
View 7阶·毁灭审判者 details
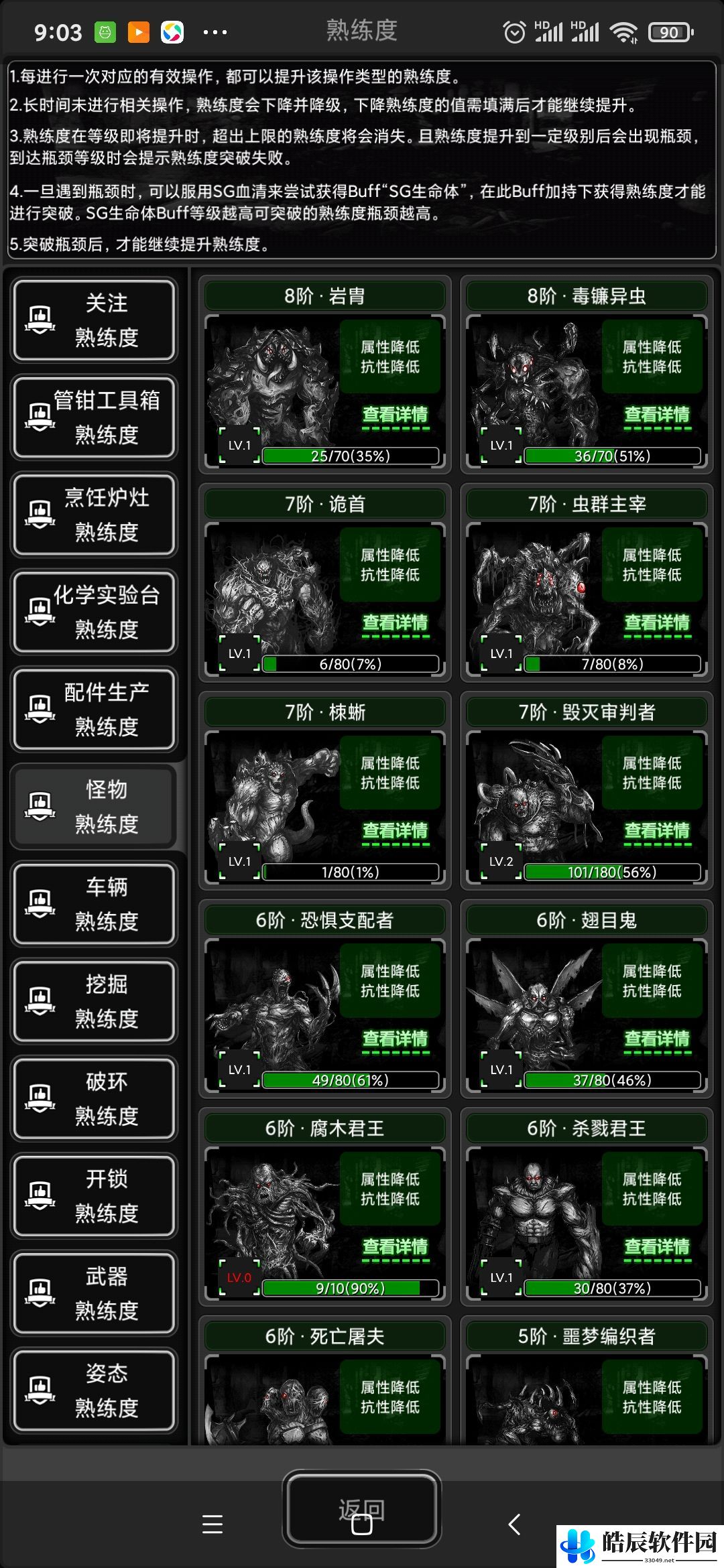656,831
